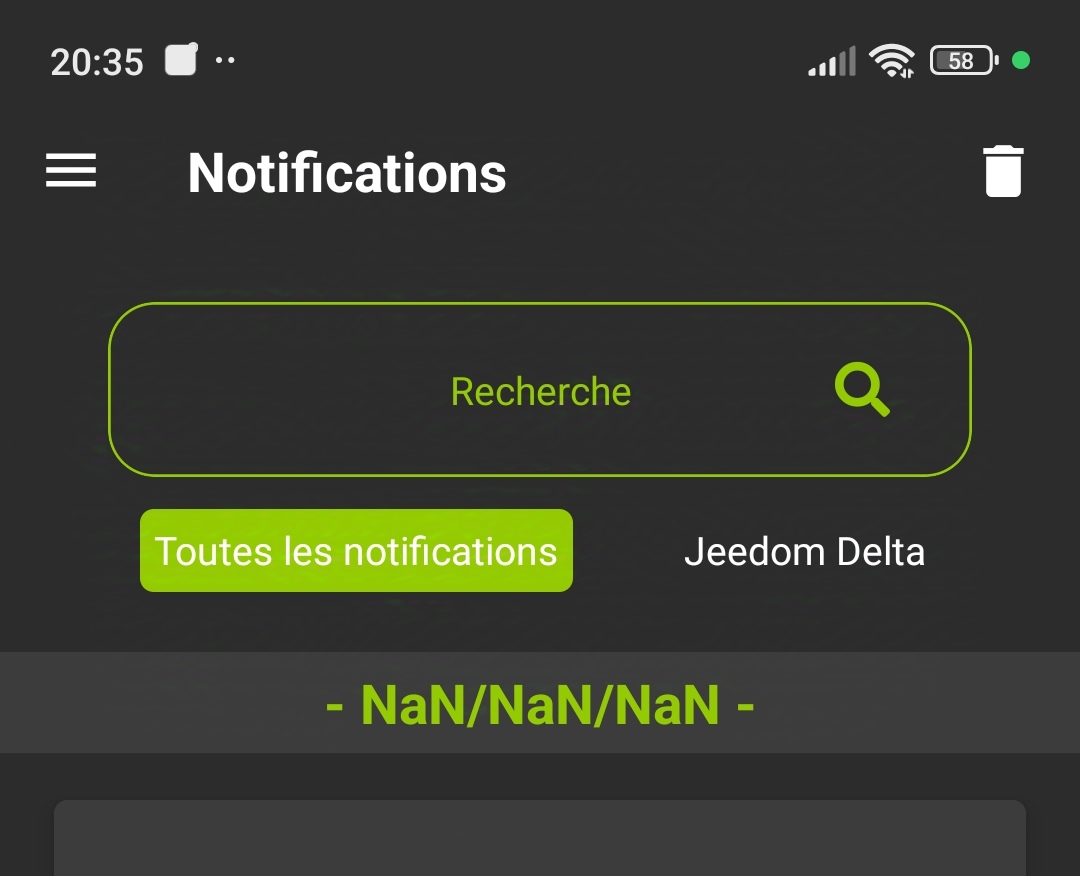Switch to the Jeedom Delta filter
Image resolution: width=1080 pixels, height=876 pixels.
pos(804,551)
